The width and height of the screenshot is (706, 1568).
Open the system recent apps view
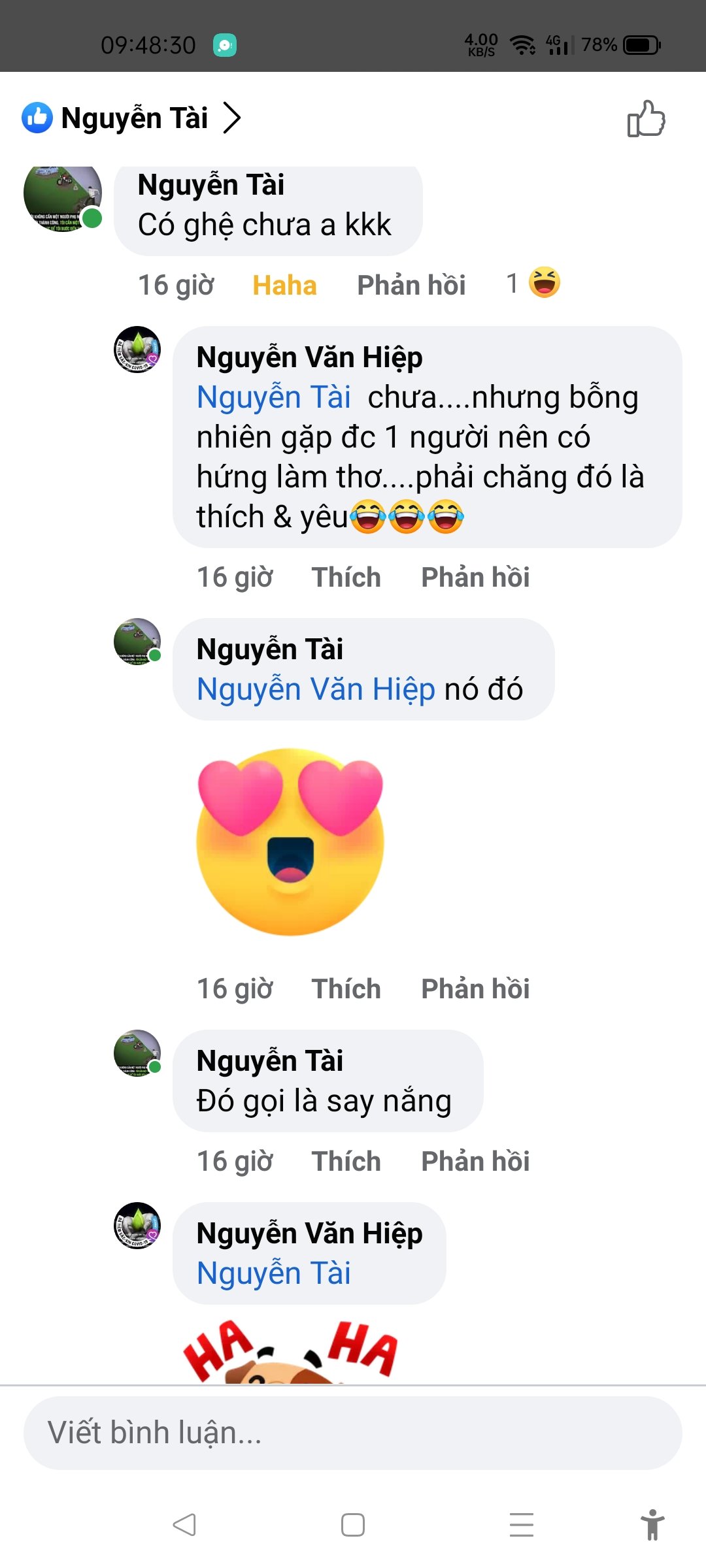(521, 1525)
